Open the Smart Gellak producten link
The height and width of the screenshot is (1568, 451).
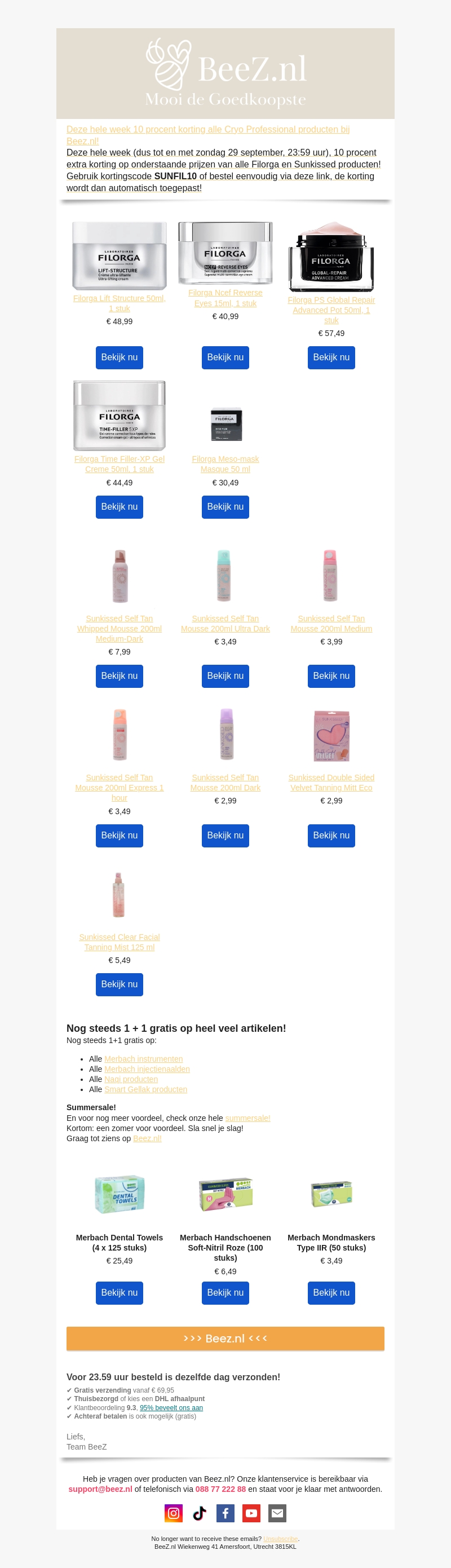145,1089
